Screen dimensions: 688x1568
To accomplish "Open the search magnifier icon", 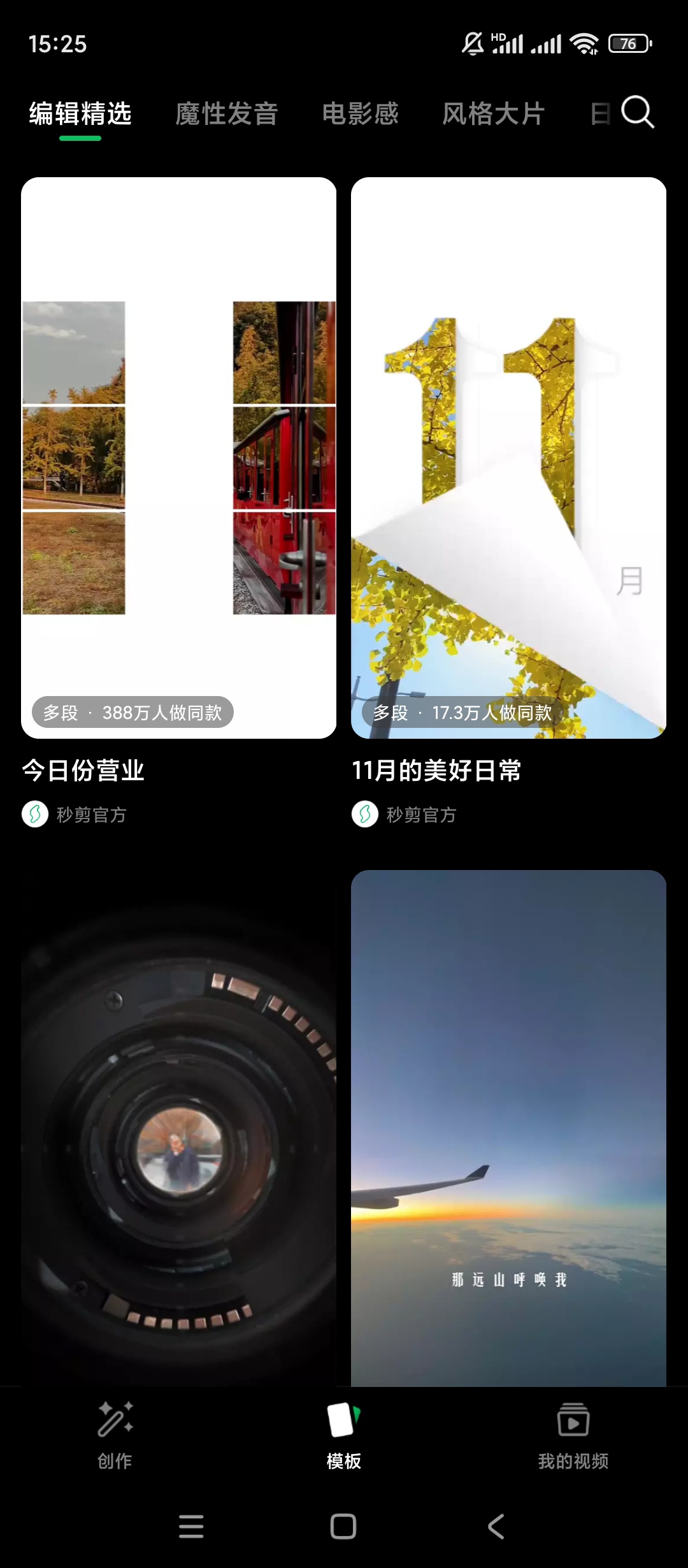I will click(x=638, y=113).
